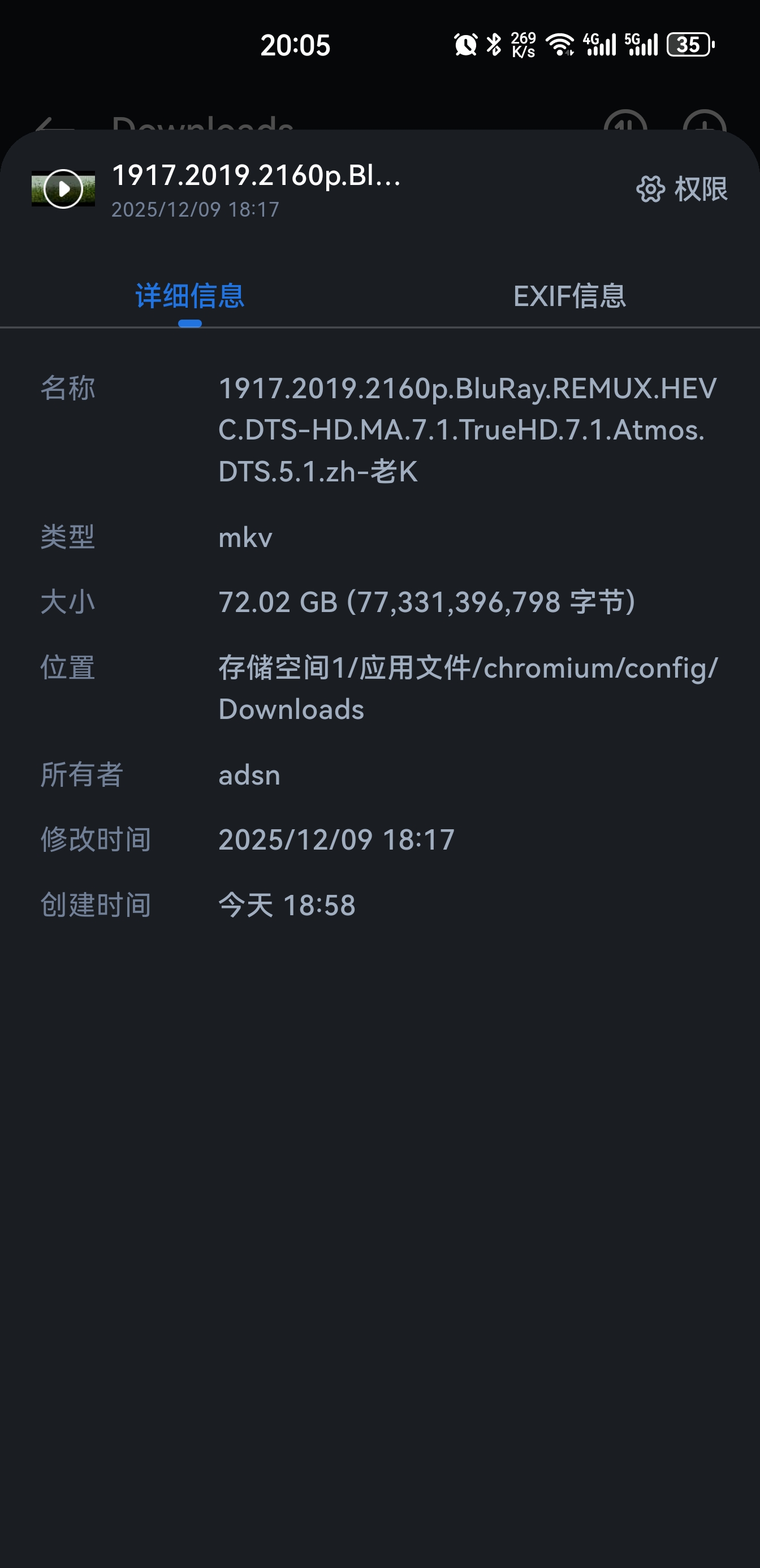Switch to the EXIF信息 tab

coord(569,296)
